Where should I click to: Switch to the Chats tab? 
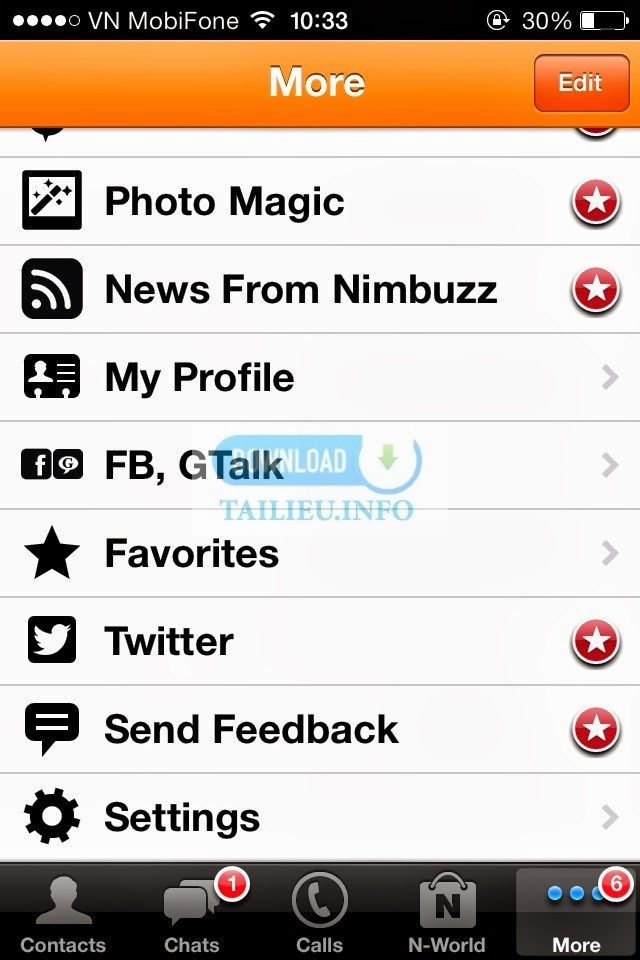192,912
